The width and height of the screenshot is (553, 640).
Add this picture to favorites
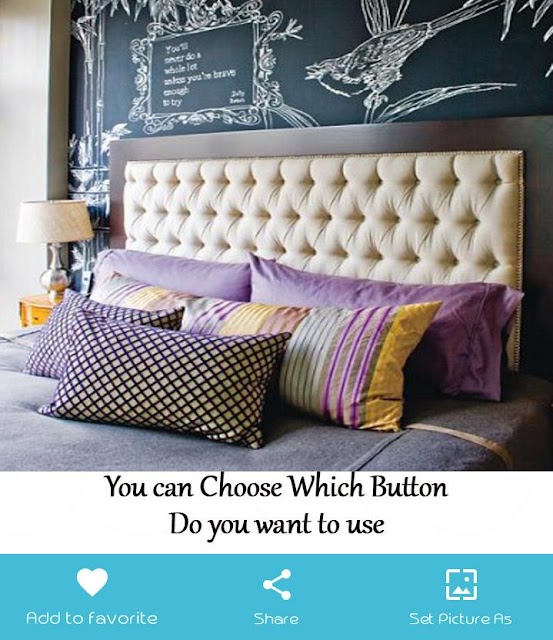[x=92, y=597]
